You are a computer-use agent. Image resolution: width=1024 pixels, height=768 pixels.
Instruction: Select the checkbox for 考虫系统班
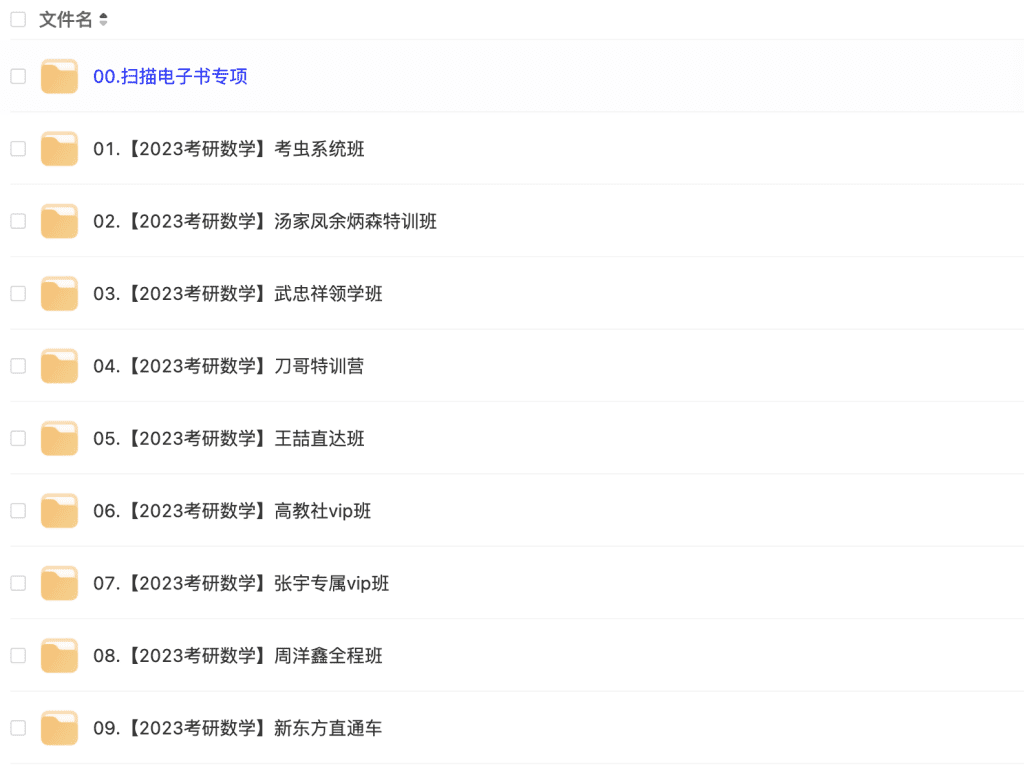(x=18, y=149)
